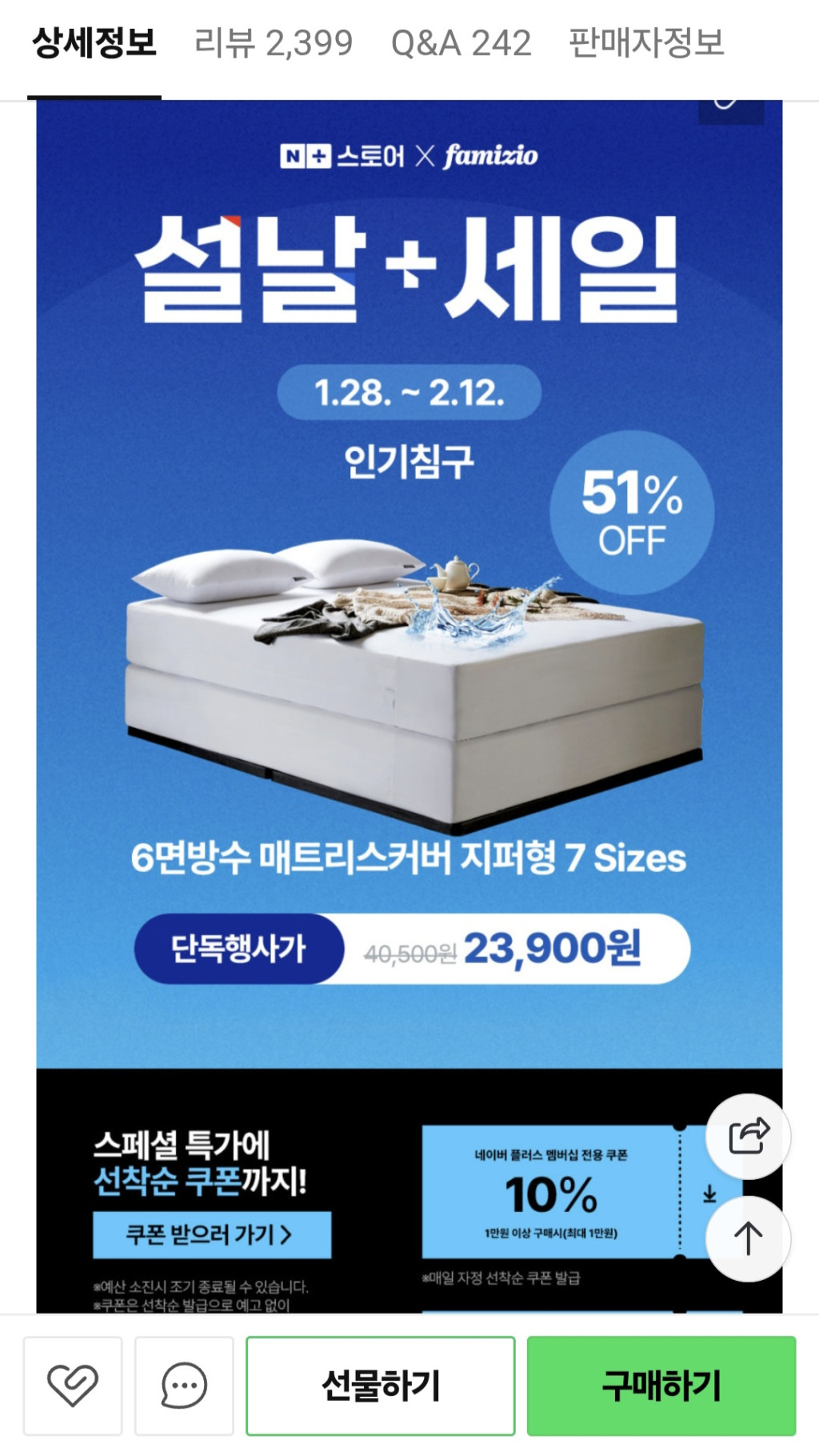Select the 상세정보 tab

coord(94,43)
